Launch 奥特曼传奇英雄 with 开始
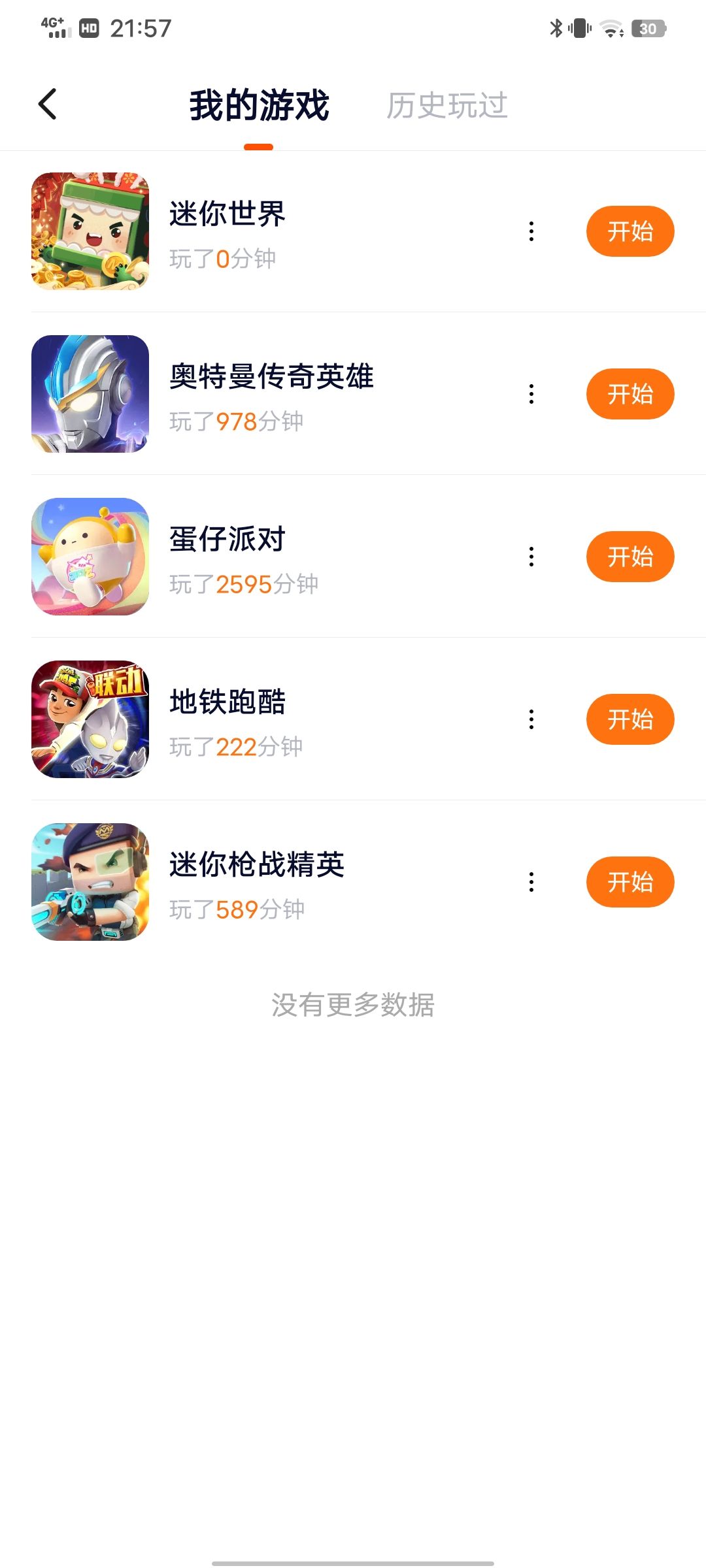Screen dimensions: 706x1568 tap(630, 394)
